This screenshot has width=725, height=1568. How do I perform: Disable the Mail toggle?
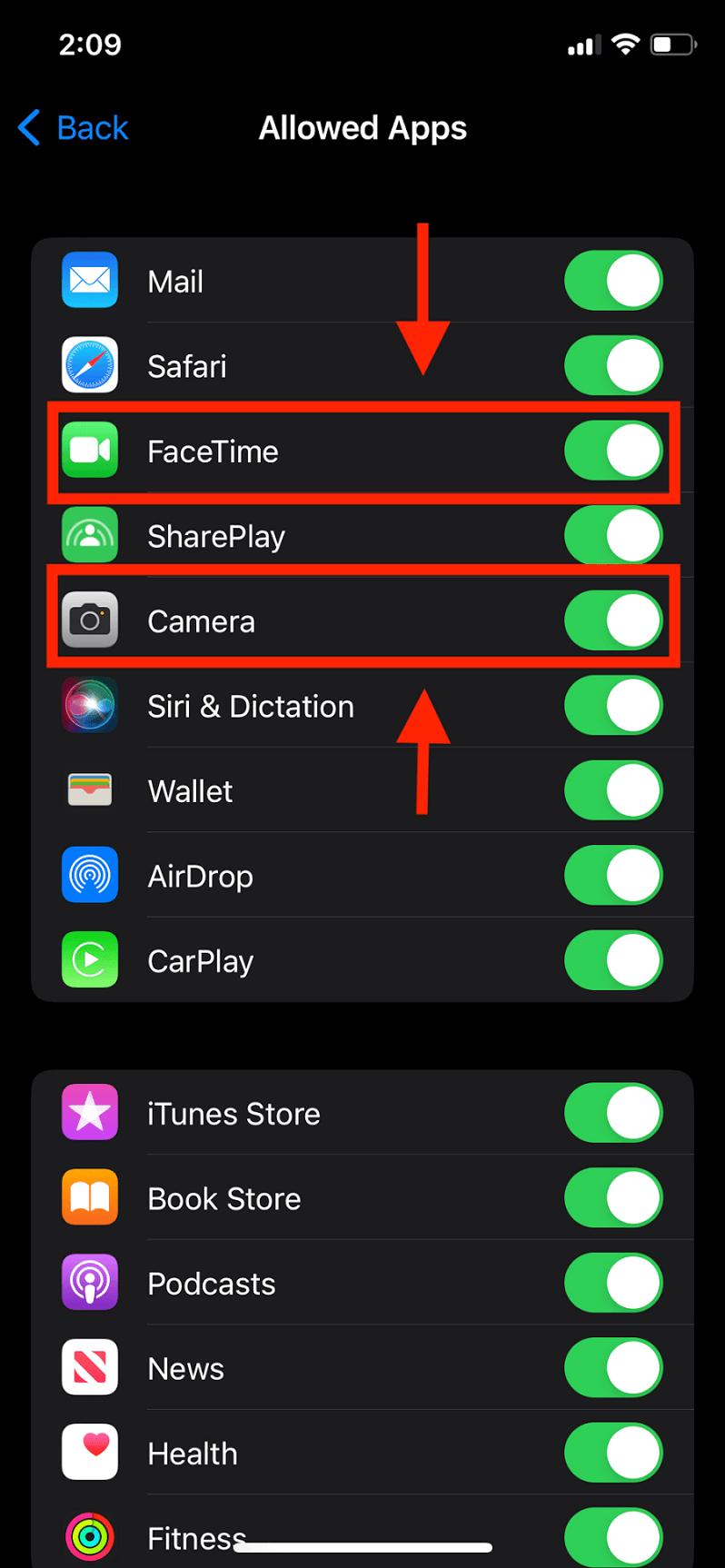coord(613,281)
